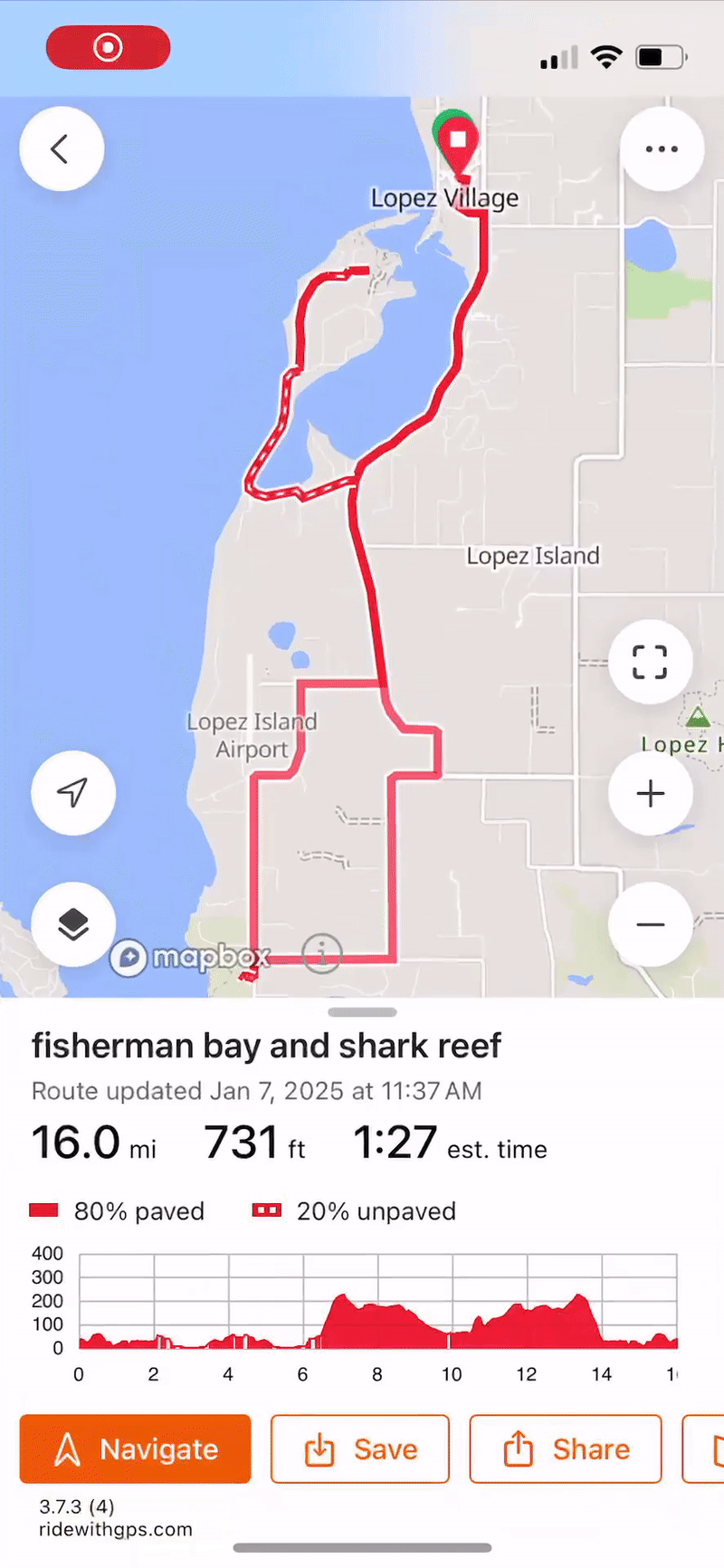
Task: Start navigating this route
Action: pos(136,1448)
